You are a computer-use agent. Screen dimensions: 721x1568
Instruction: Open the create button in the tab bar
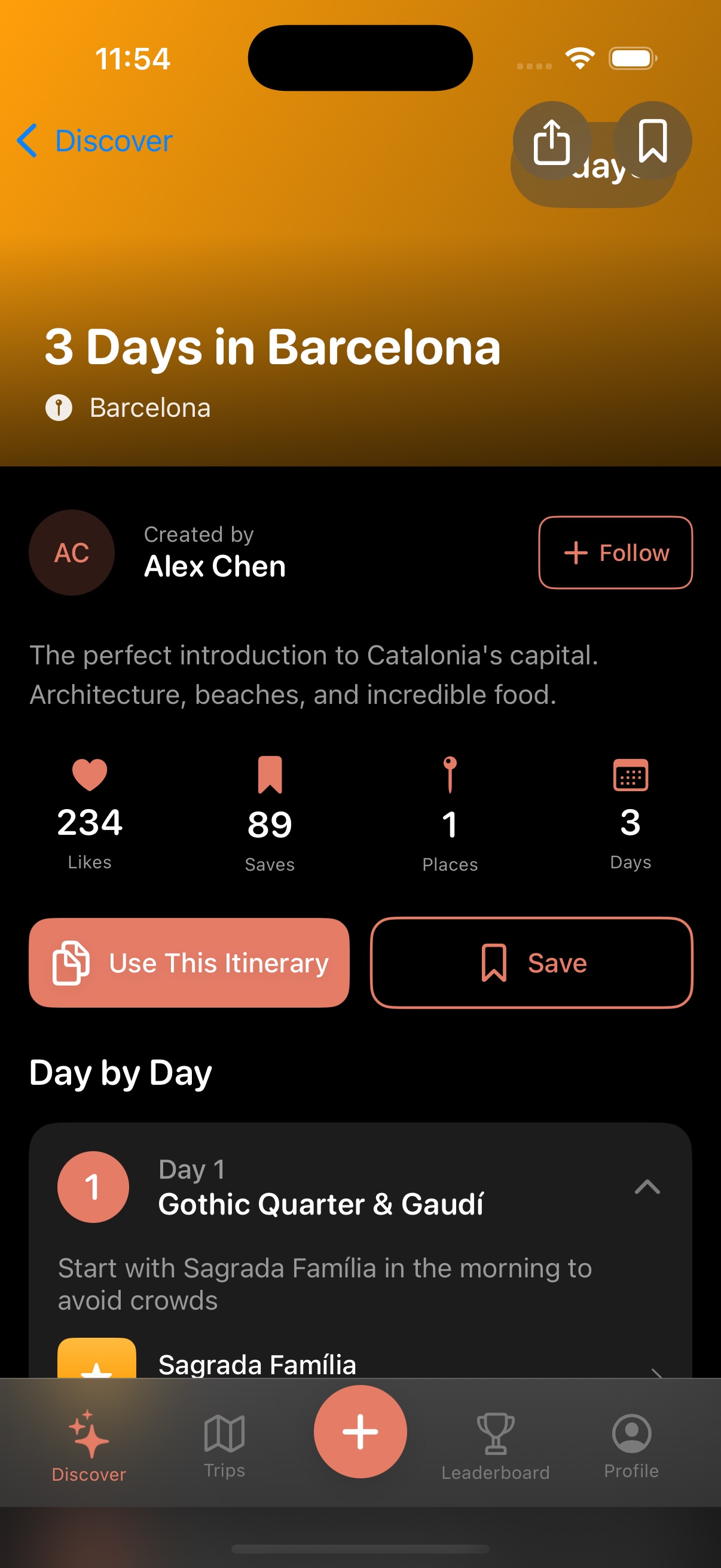(360, 1432)
